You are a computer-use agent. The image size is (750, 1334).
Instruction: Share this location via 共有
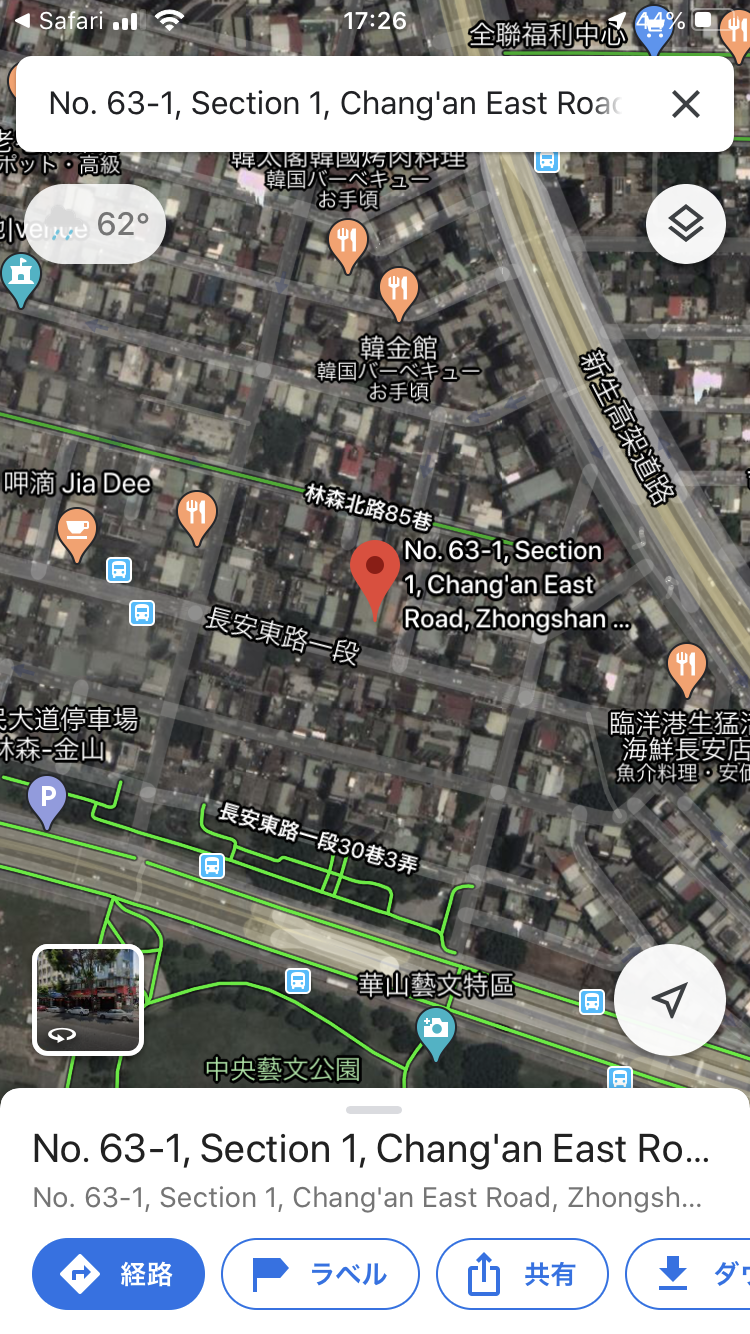522,1274
